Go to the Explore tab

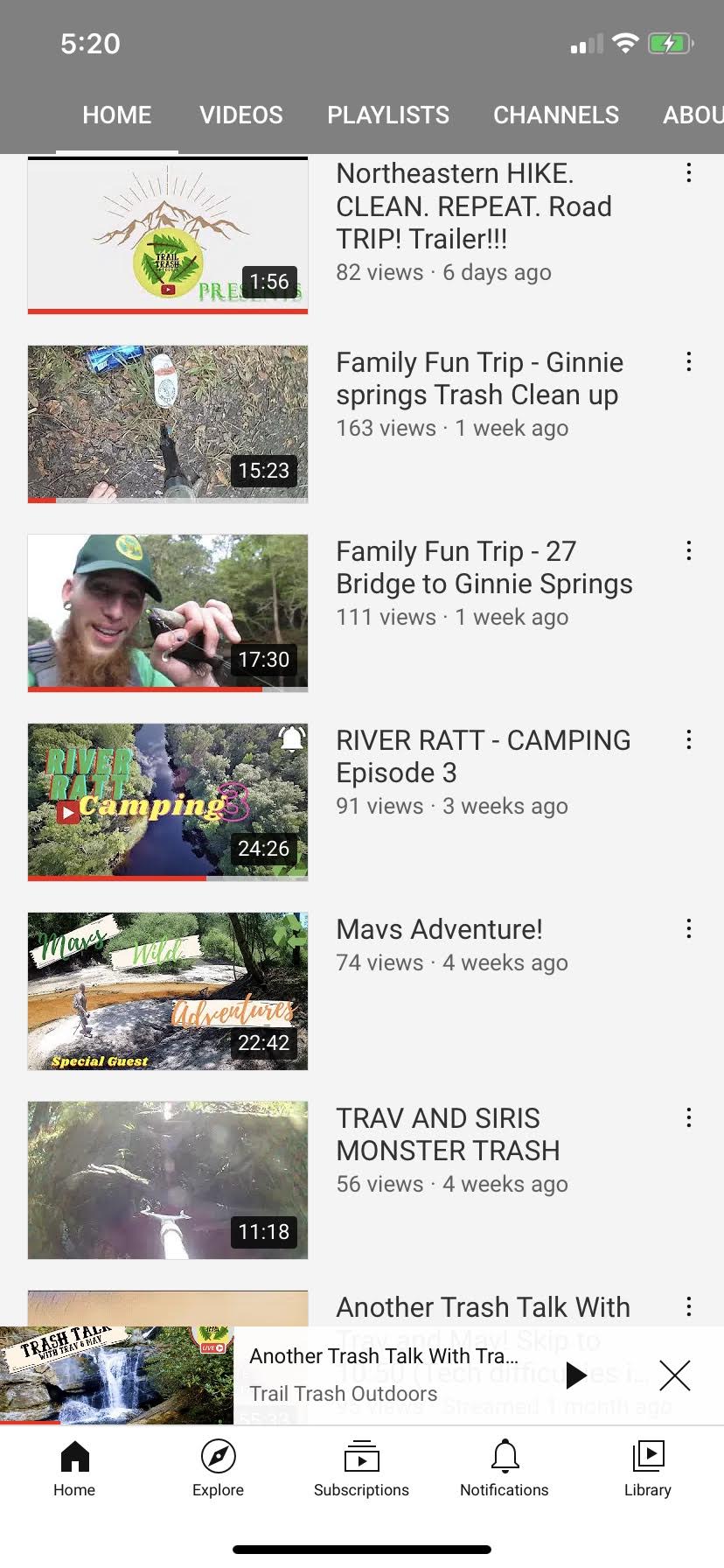(x=218, y=1468)
